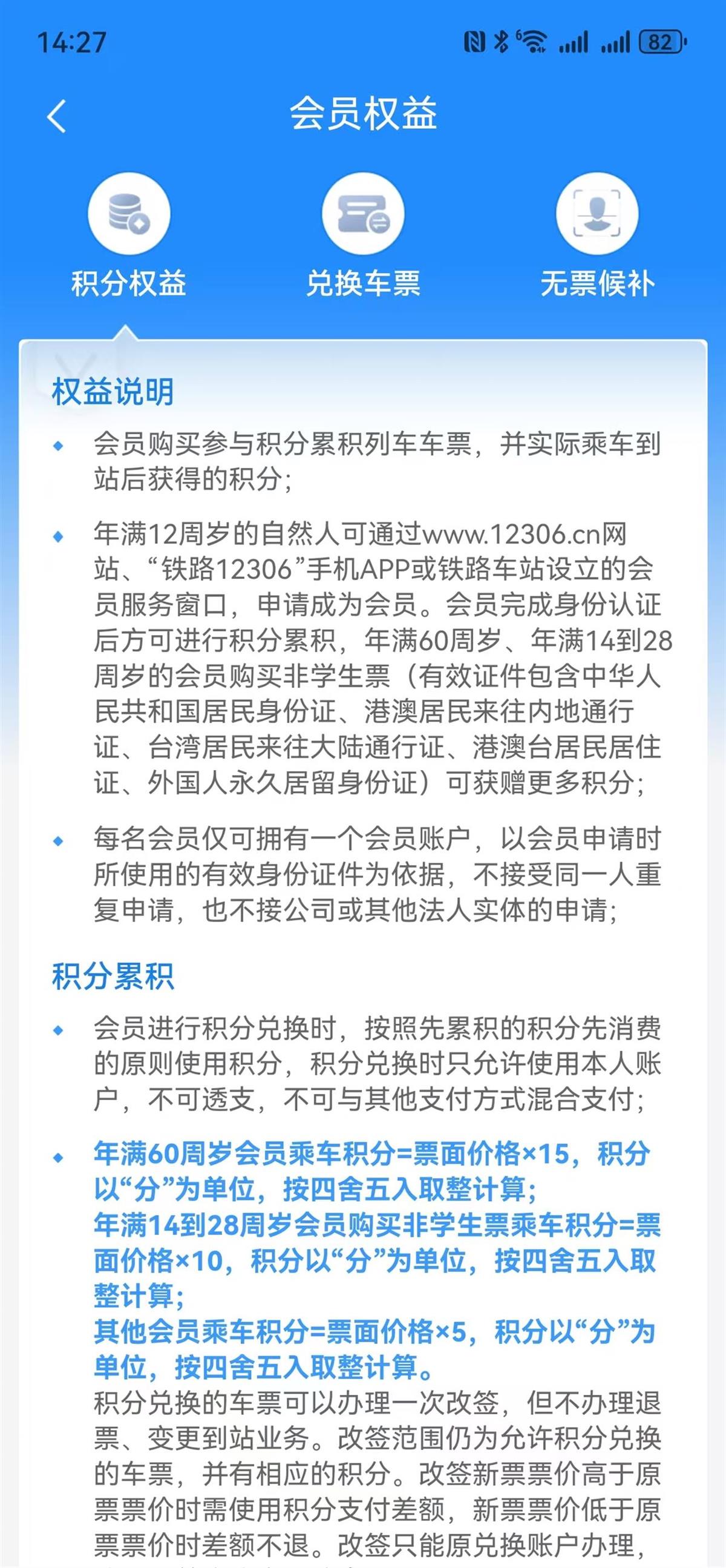Screen dimensions: 726x1568
Task: Switch to the 兑换车票 tab
Action: [x=363, y=237]
